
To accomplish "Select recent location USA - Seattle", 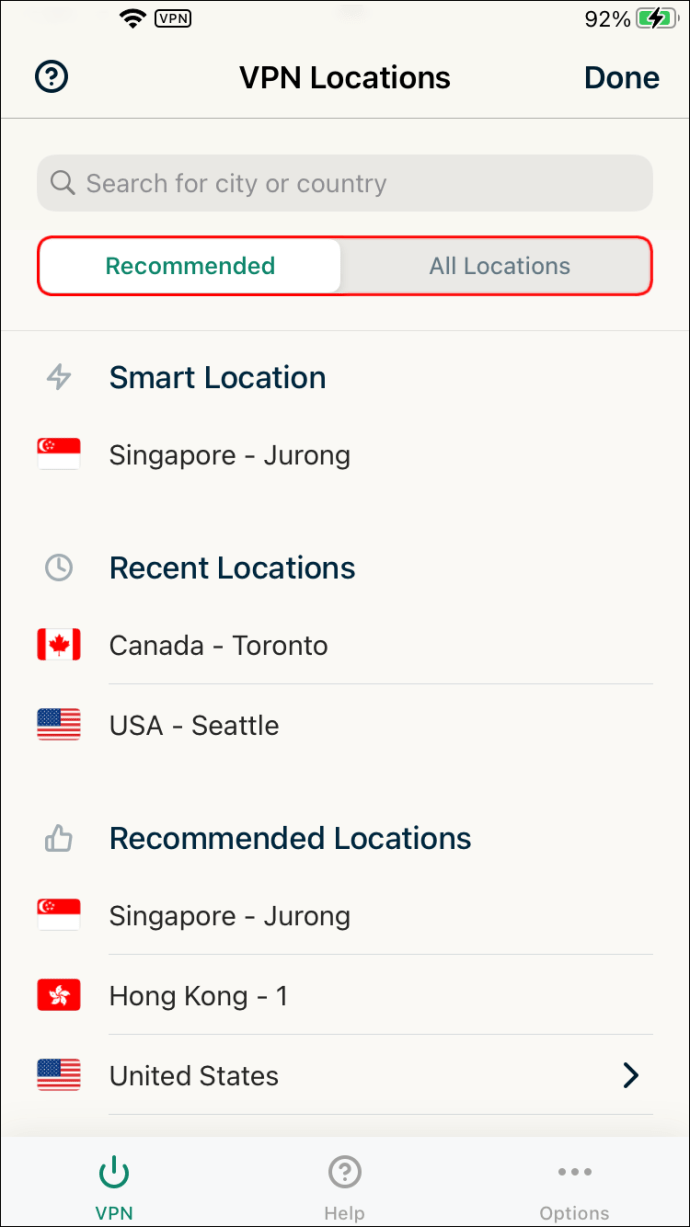I will click(x=194, y=726).
